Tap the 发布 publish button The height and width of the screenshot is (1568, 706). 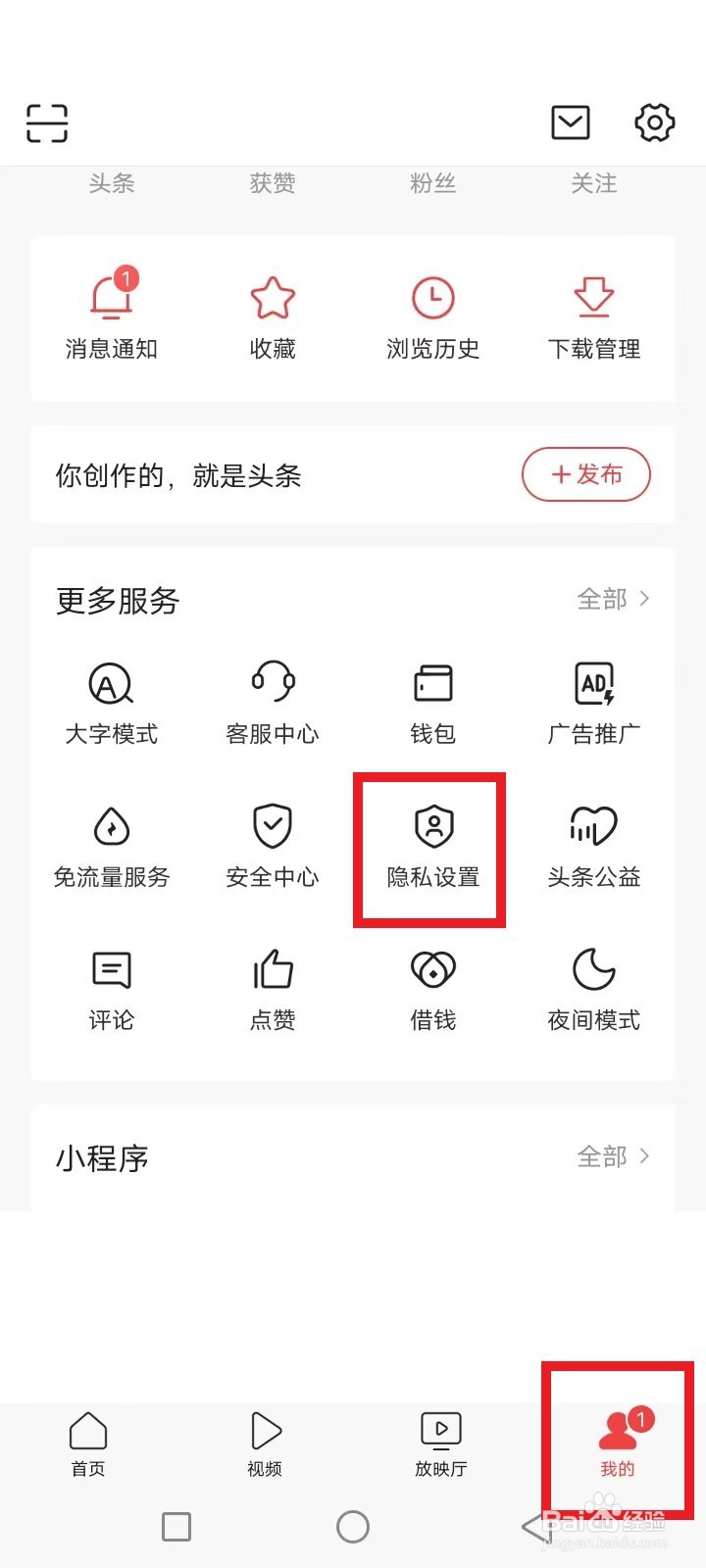[585, 474]
